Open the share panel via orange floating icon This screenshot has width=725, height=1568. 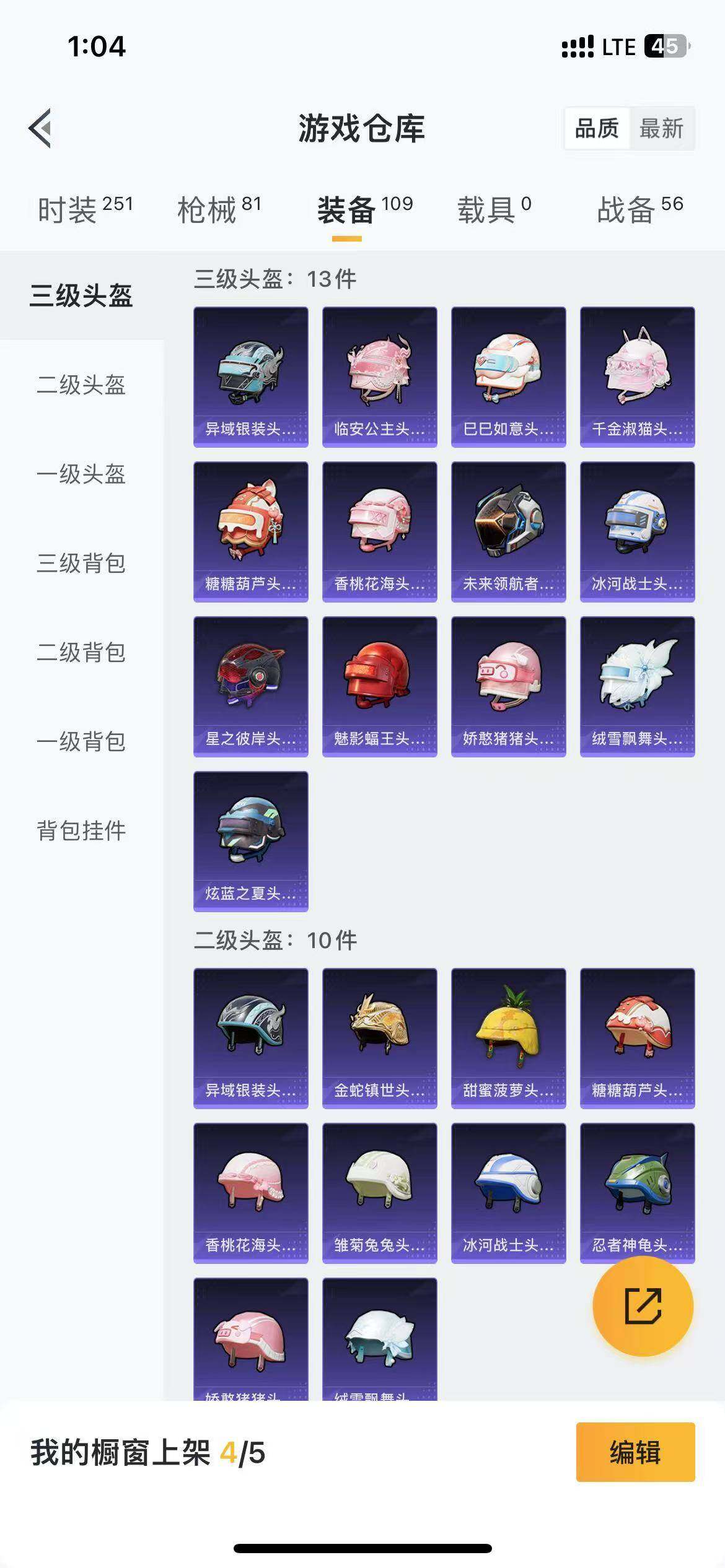pos(643,1306)
